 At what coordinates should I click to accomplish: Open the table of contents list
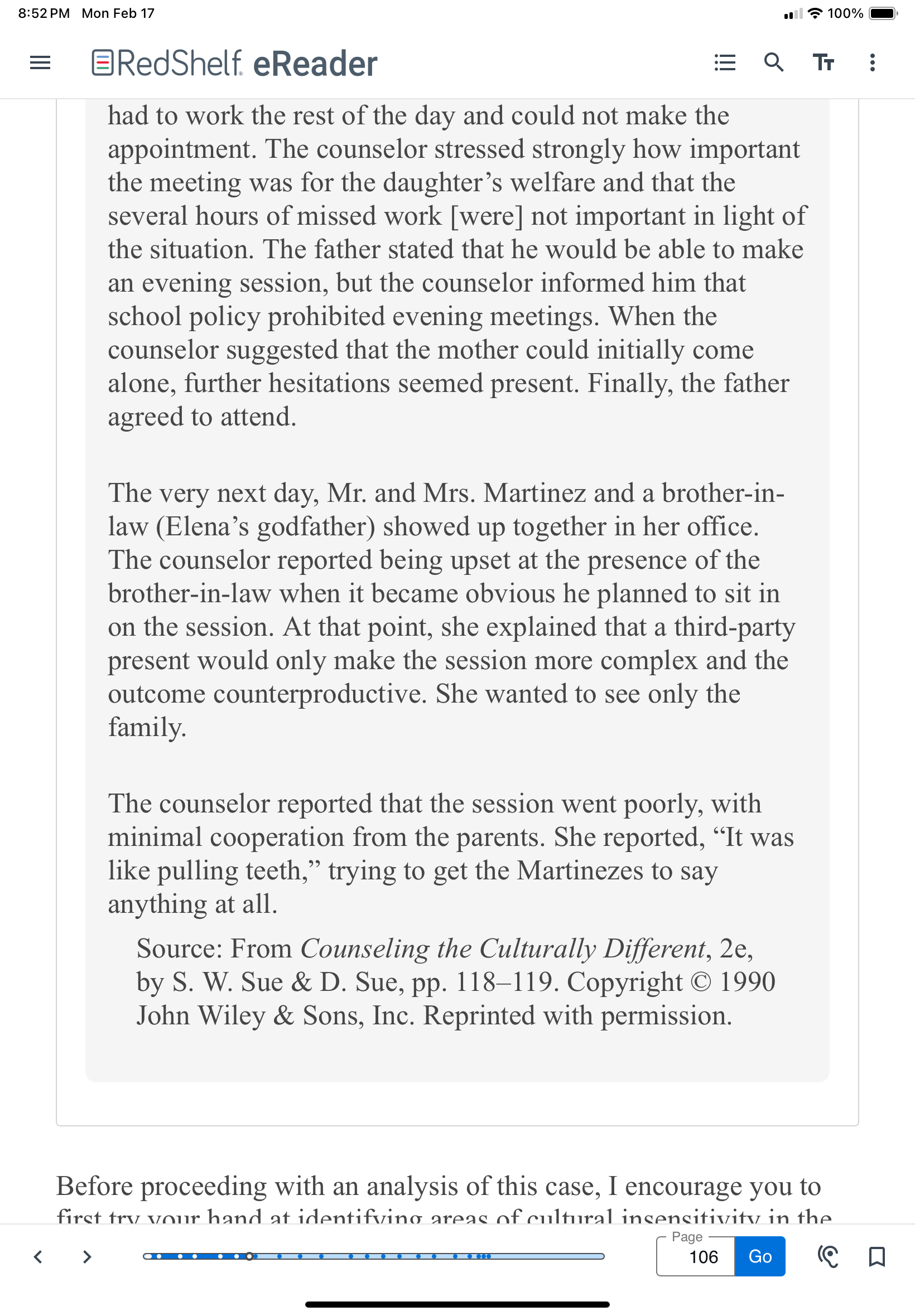pyautogui.click(x=725, y=62)
